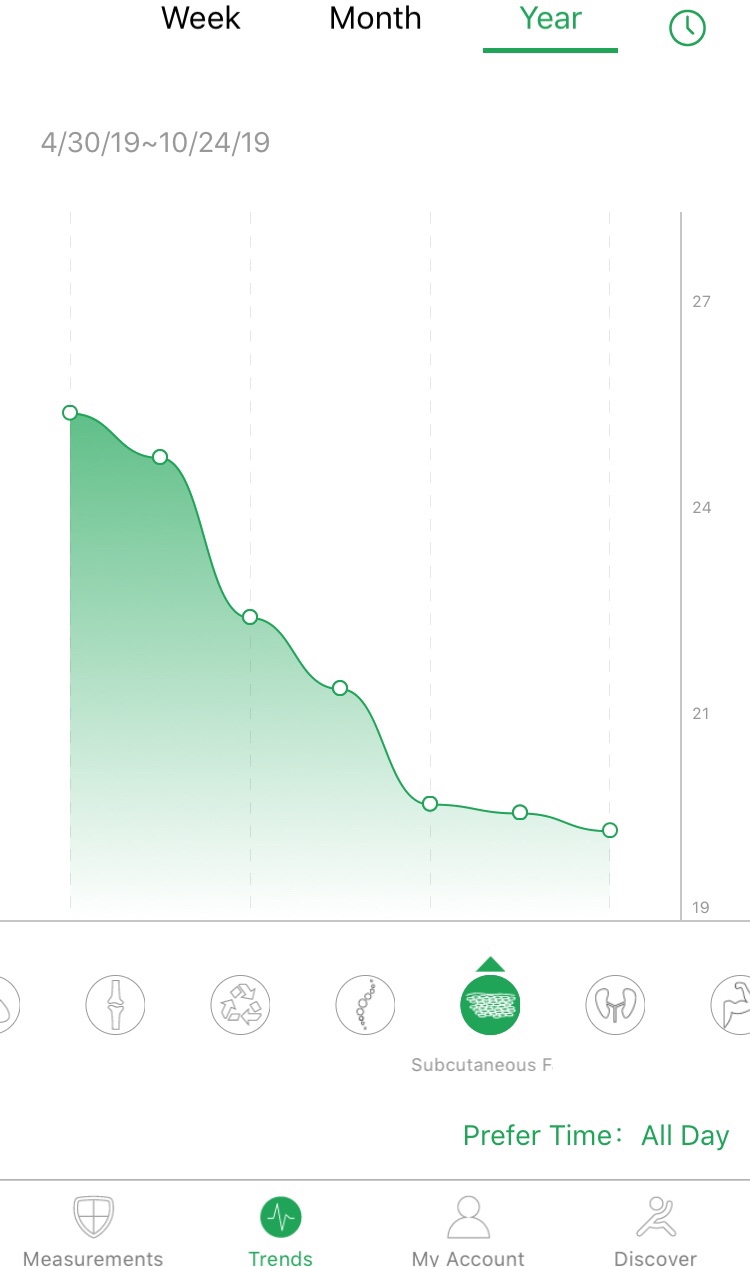Open the history clock icon
The width and height of the screenshot is (750, 1267).
(x=687, y=29)
